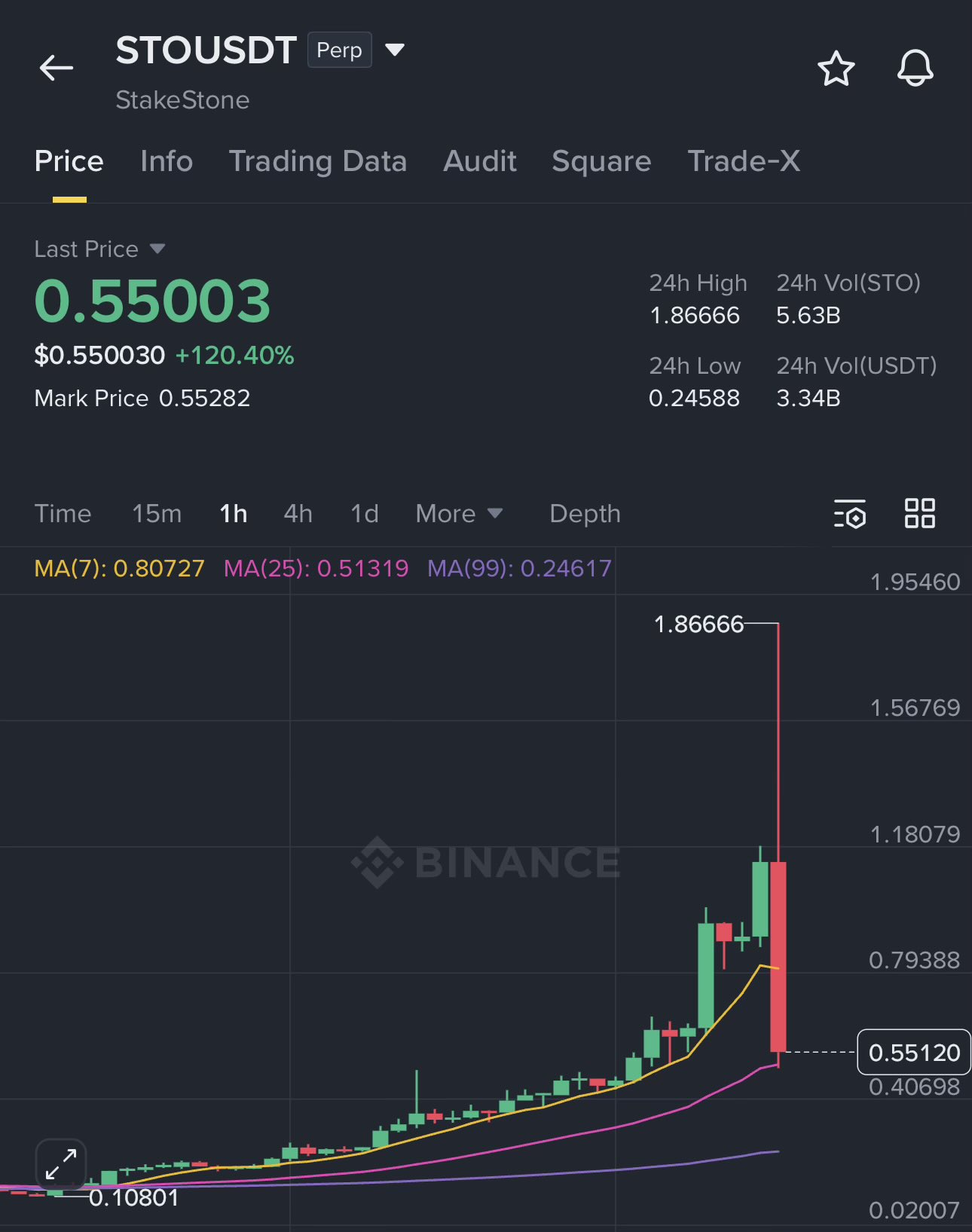Image resolution: width=972 pixels, height=1232 pixels.
Task: Go back using the arrow icon
Action: point(57,69)
